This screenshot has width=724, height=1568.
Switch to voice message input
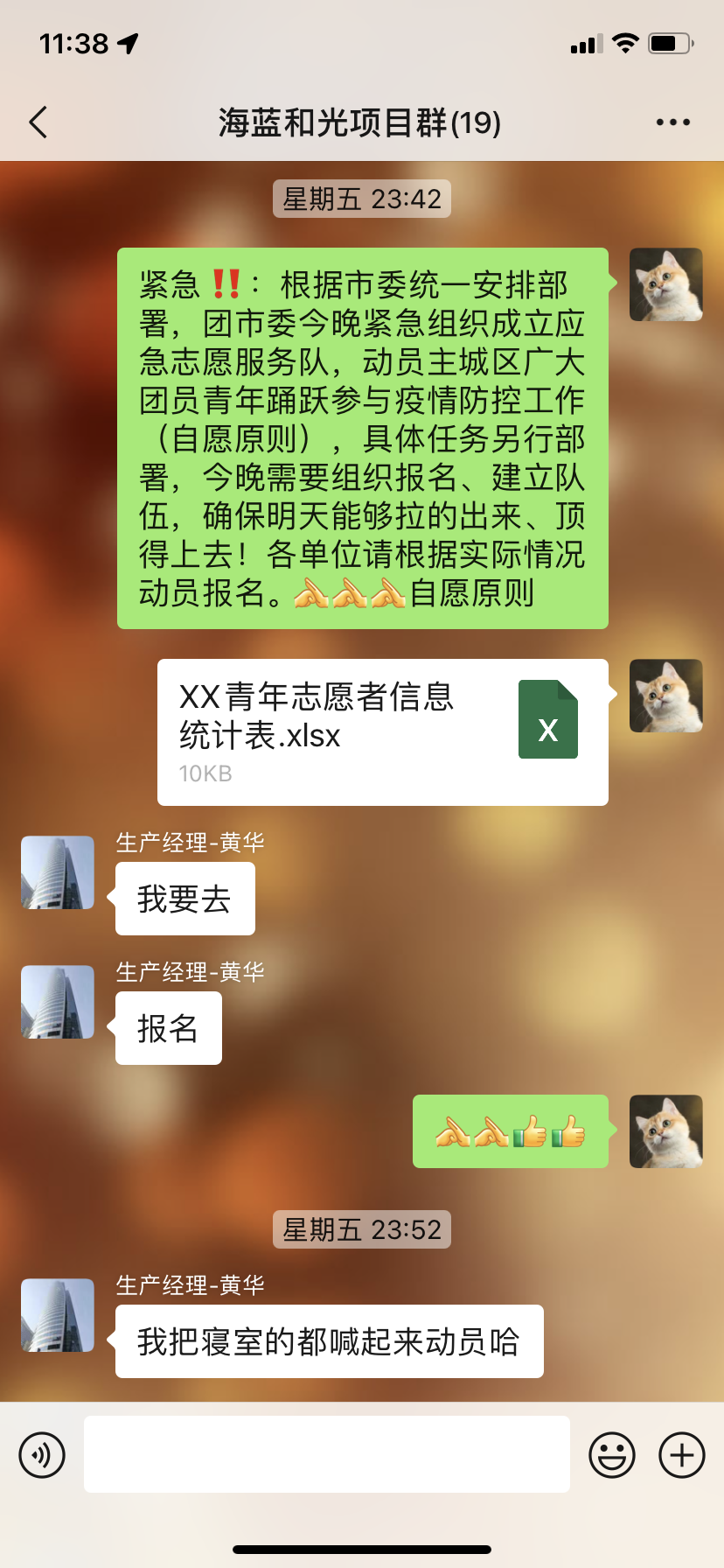[x=42, y=1455]
